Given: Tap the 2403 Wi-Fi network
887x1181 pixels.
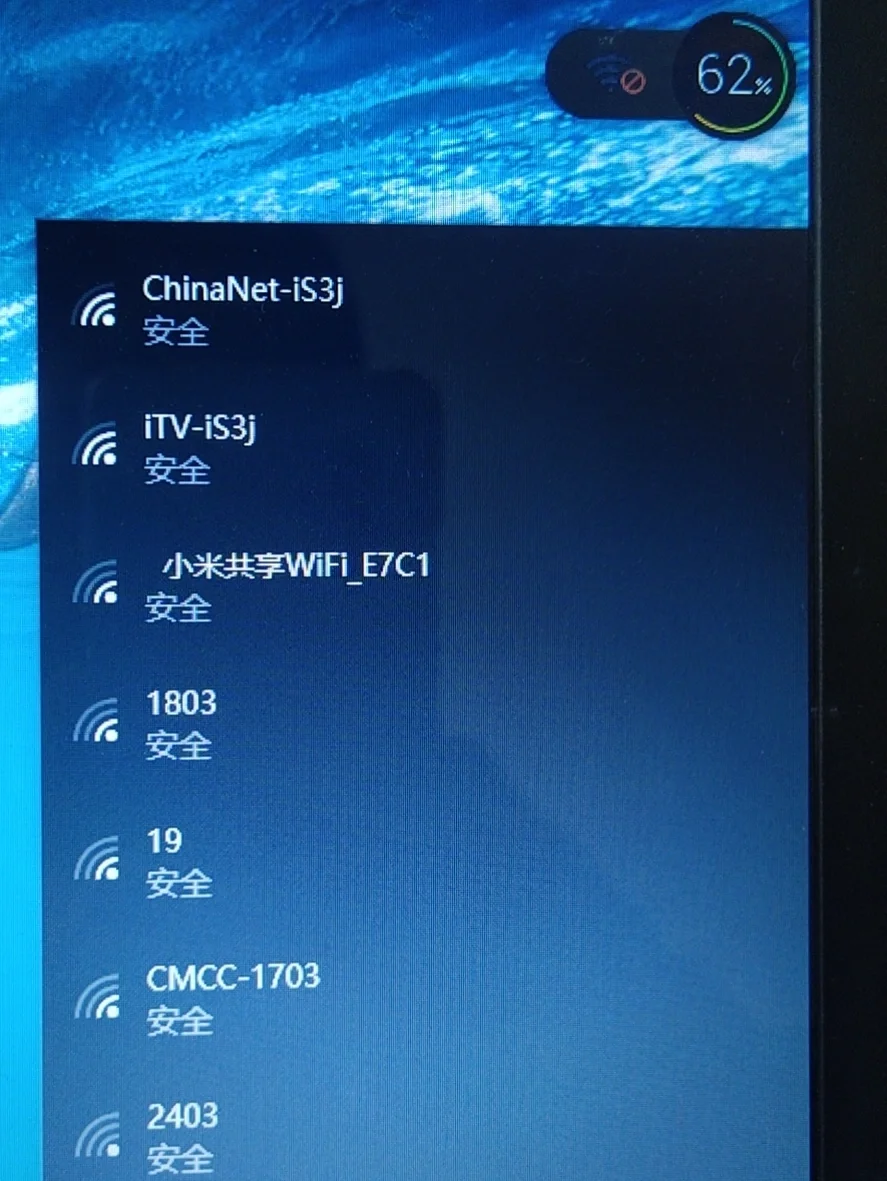Looking at the screenshot, I should [182, 1135].
